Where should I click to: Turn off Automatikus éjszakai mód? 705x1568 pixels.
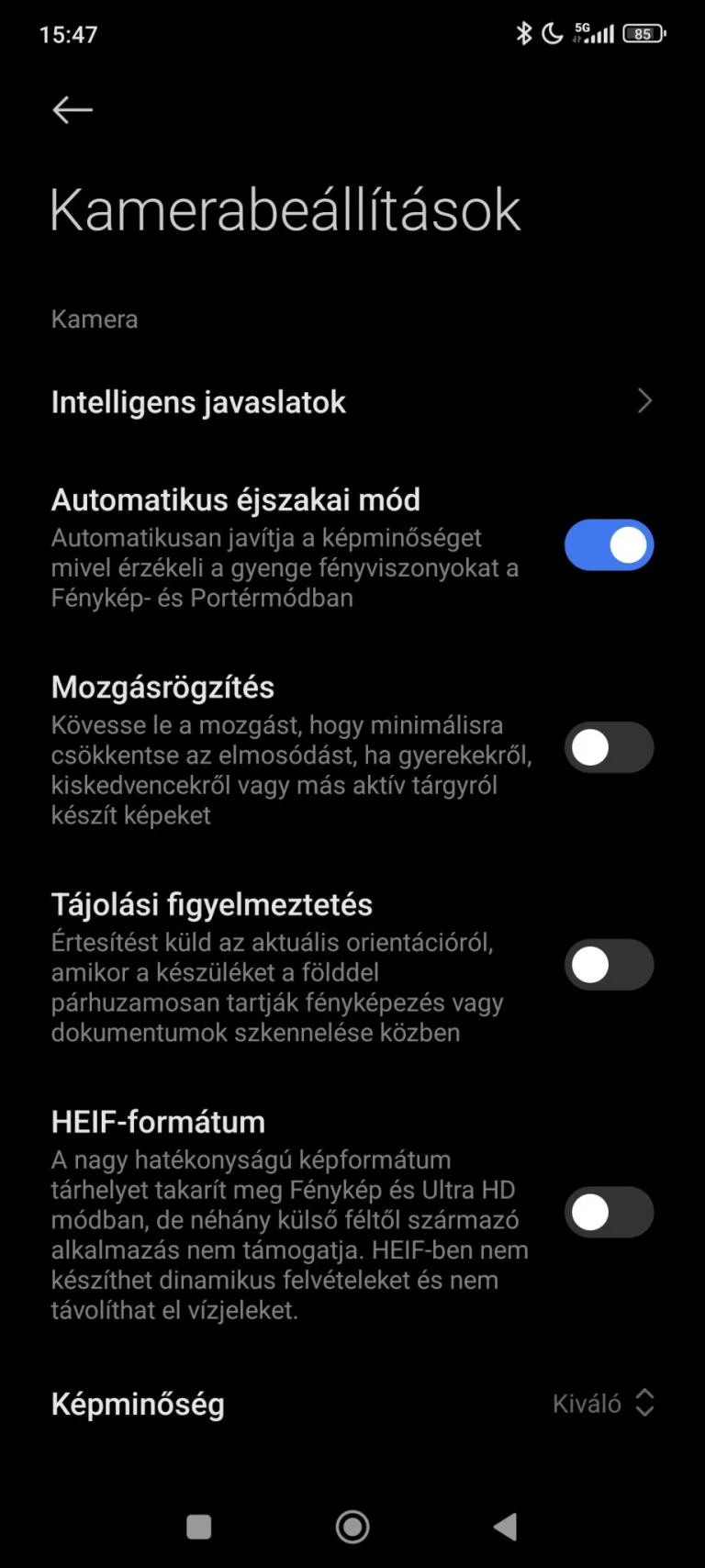[x=609, y=545]
